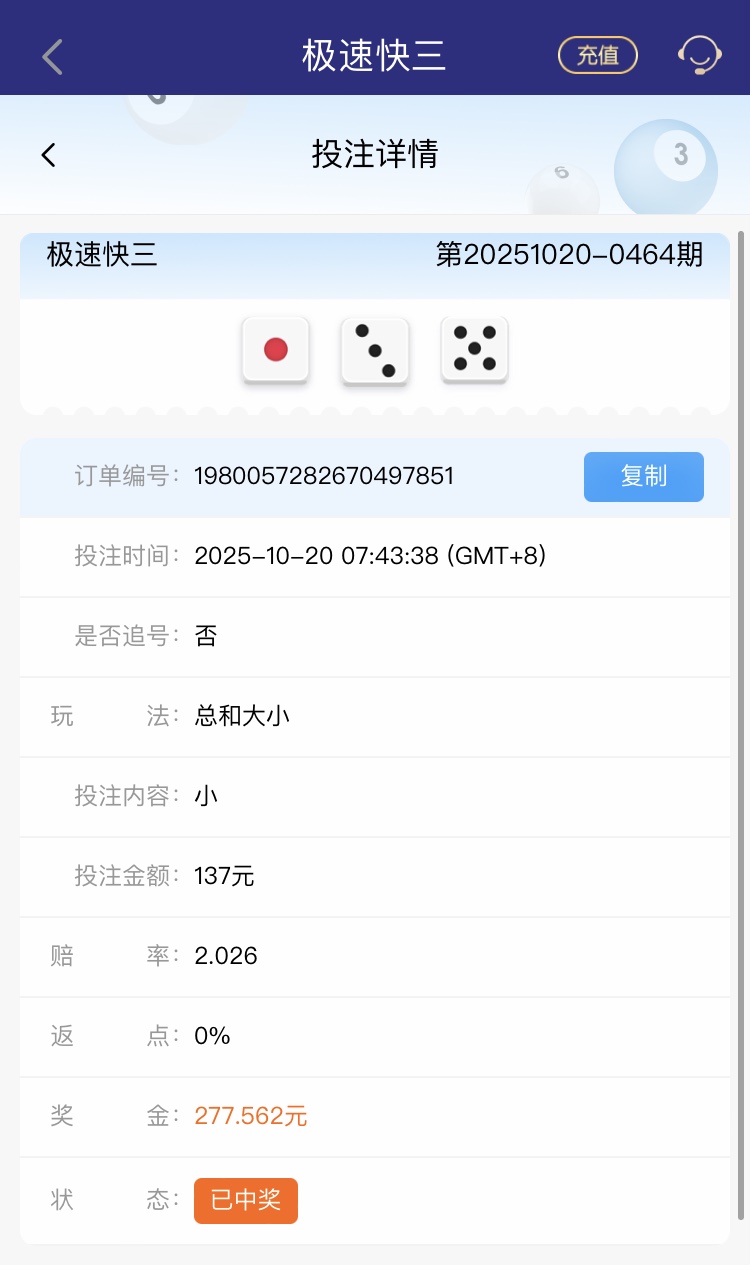Click the dice showing three pips

374,350
